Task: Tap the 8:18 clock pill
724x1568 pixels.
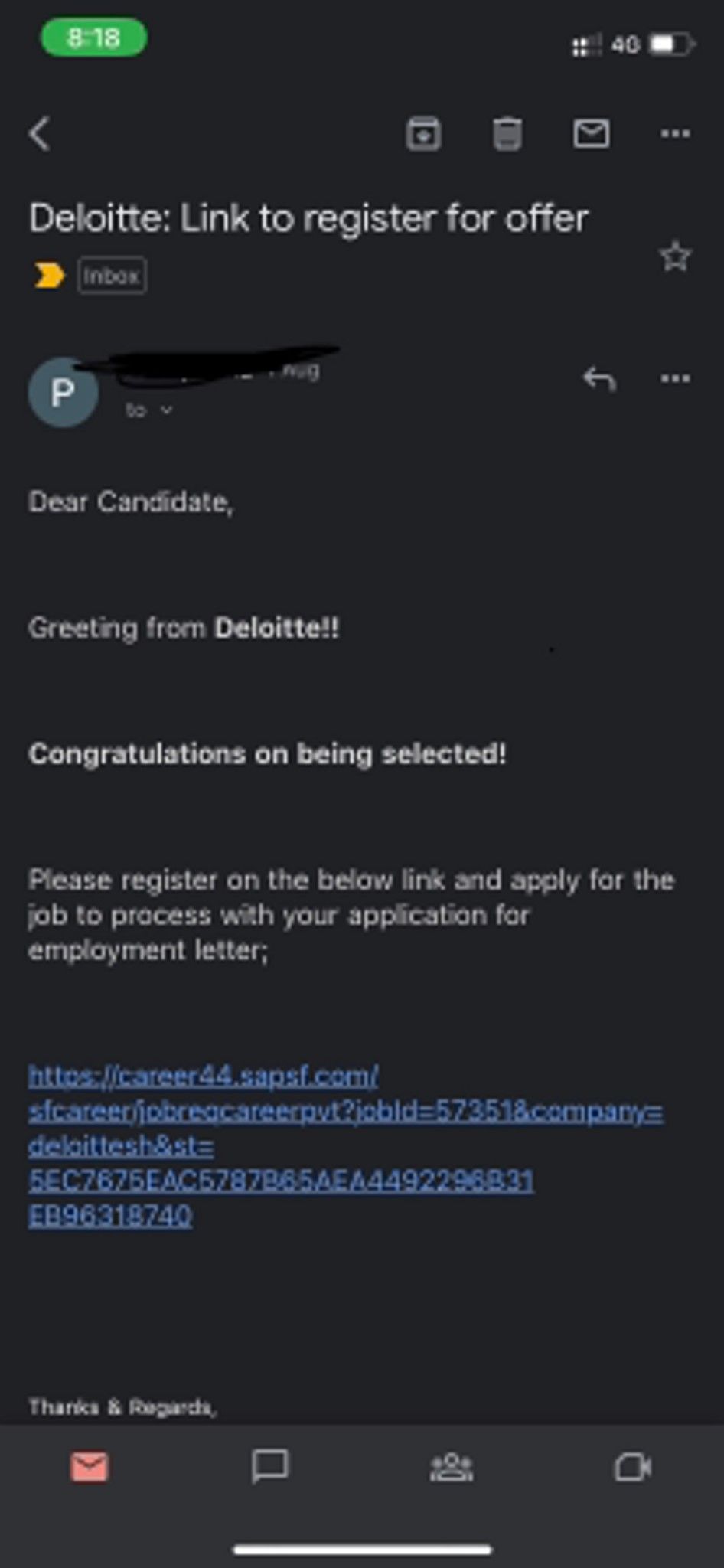Action: pyautogui.click(x=93, y=36)
